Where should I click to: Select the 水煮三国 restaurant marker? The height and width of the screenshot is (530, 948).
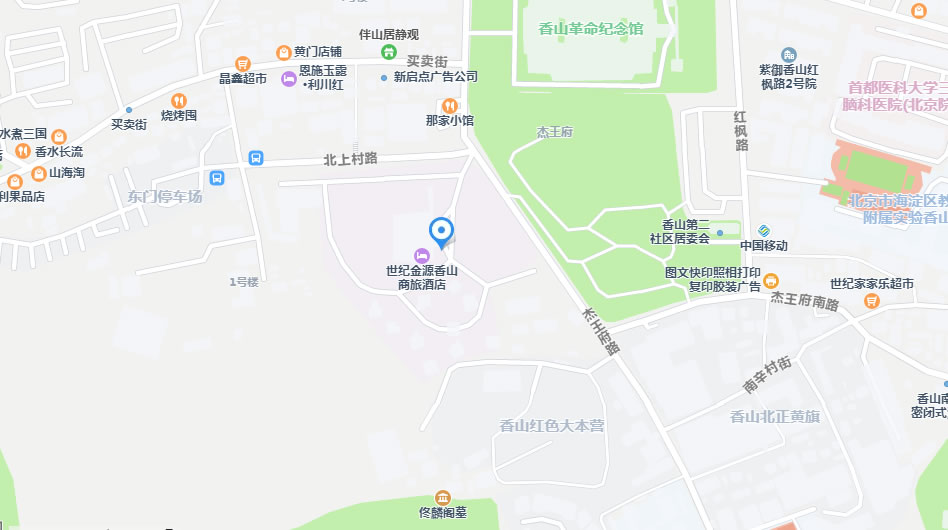coord(59,136)
